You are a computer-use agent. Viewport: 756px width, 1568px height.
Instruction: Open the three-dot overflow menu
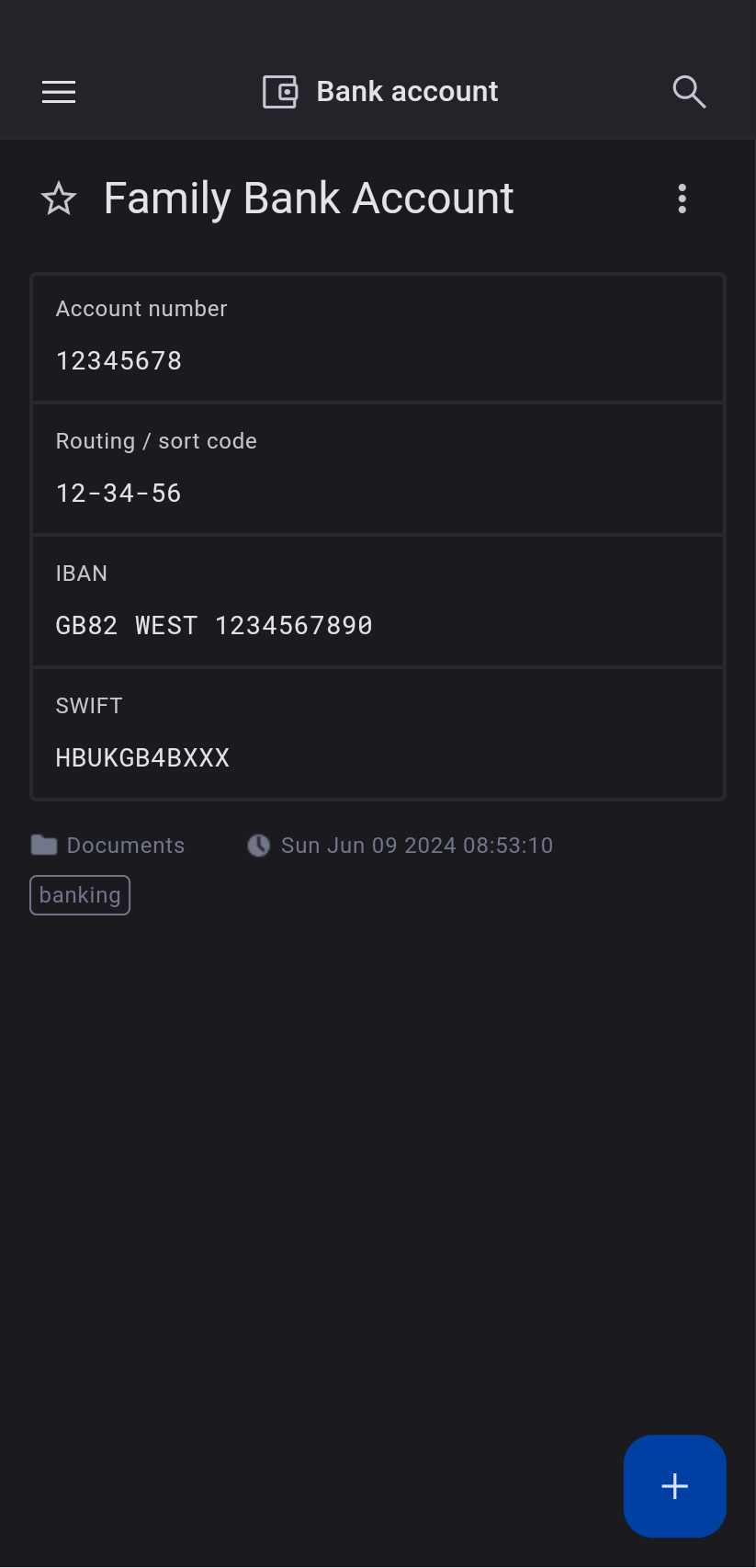coord(682,199)
